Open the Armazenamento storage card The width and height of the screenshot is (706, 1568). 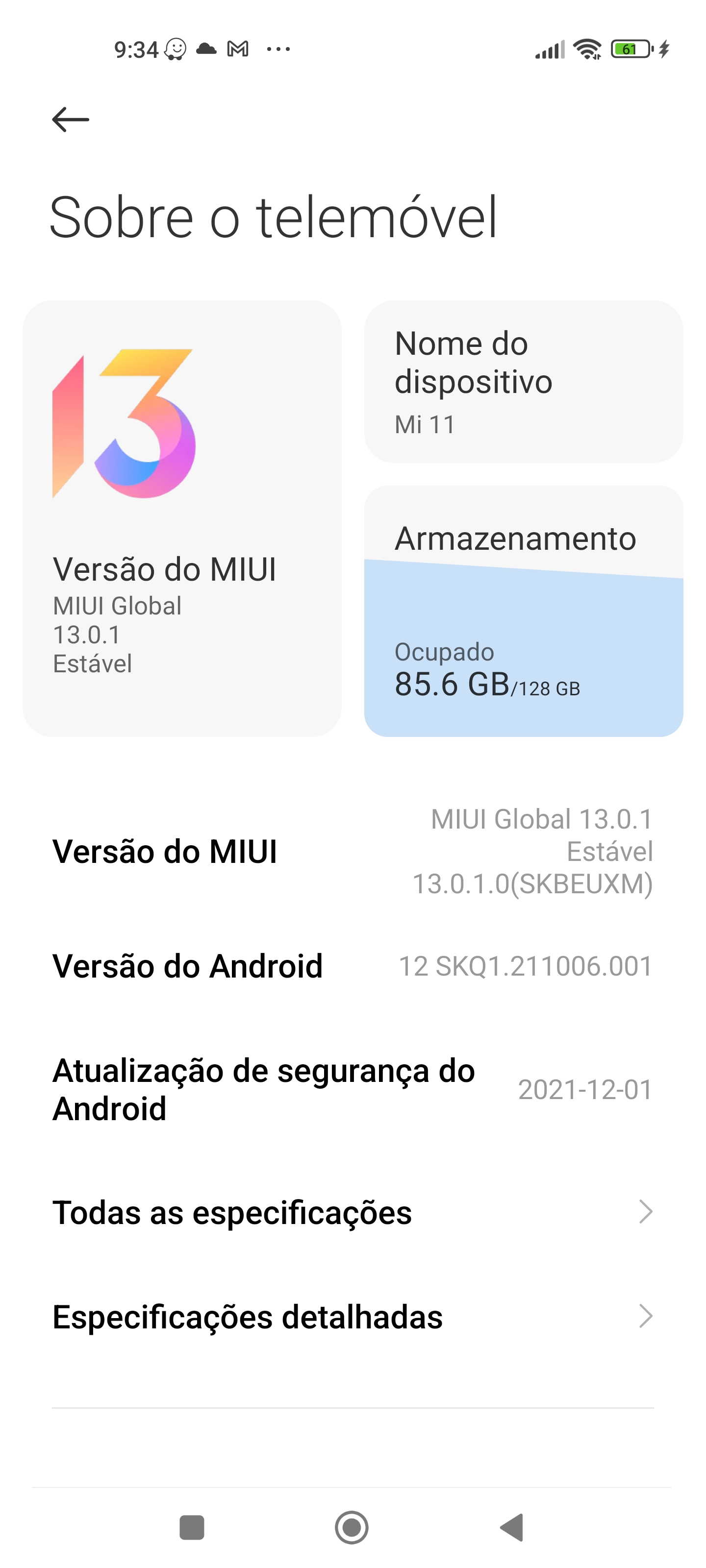tap(523, 611)
